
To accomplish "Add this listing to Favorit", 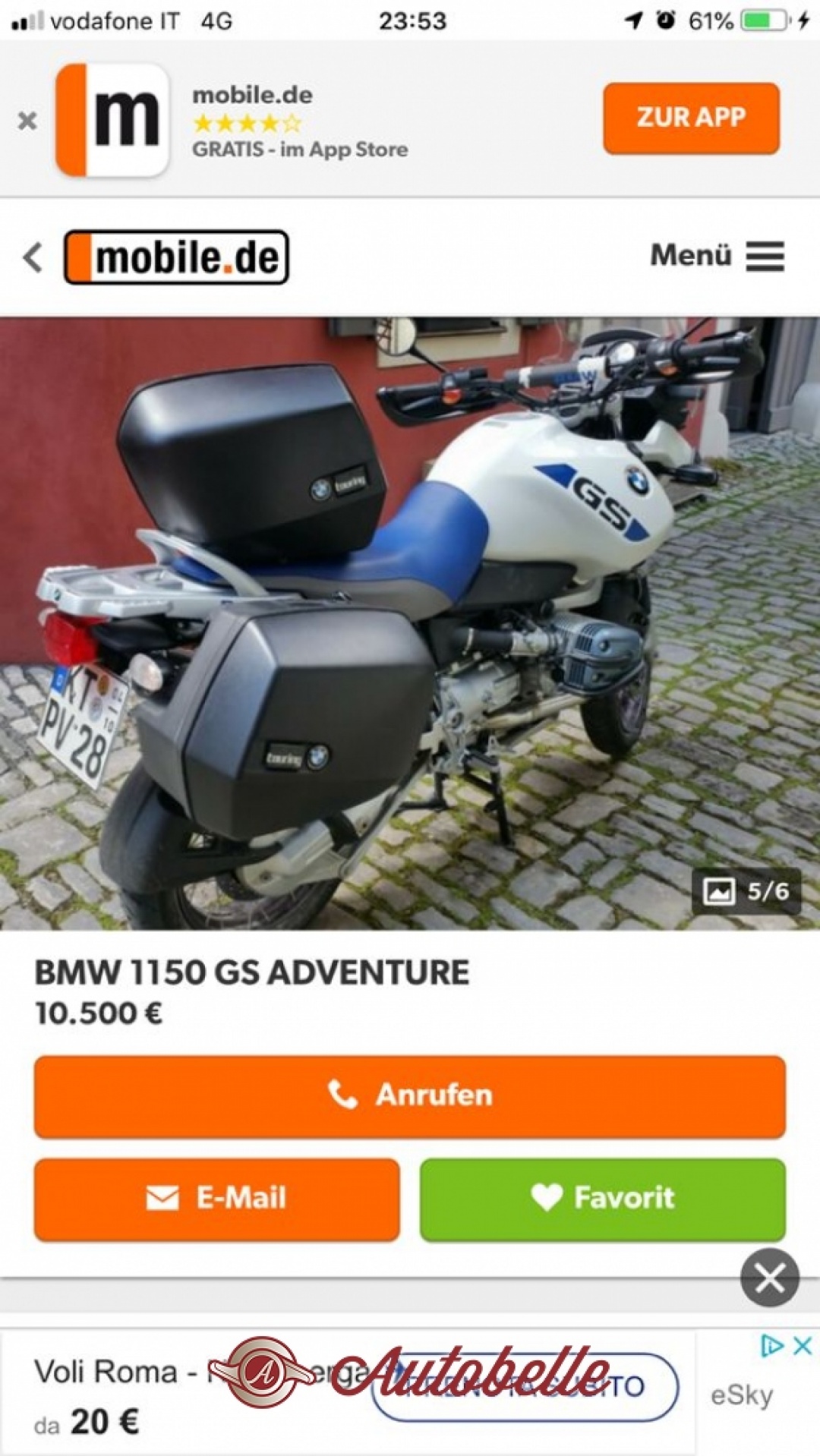I will point(602,1199).
